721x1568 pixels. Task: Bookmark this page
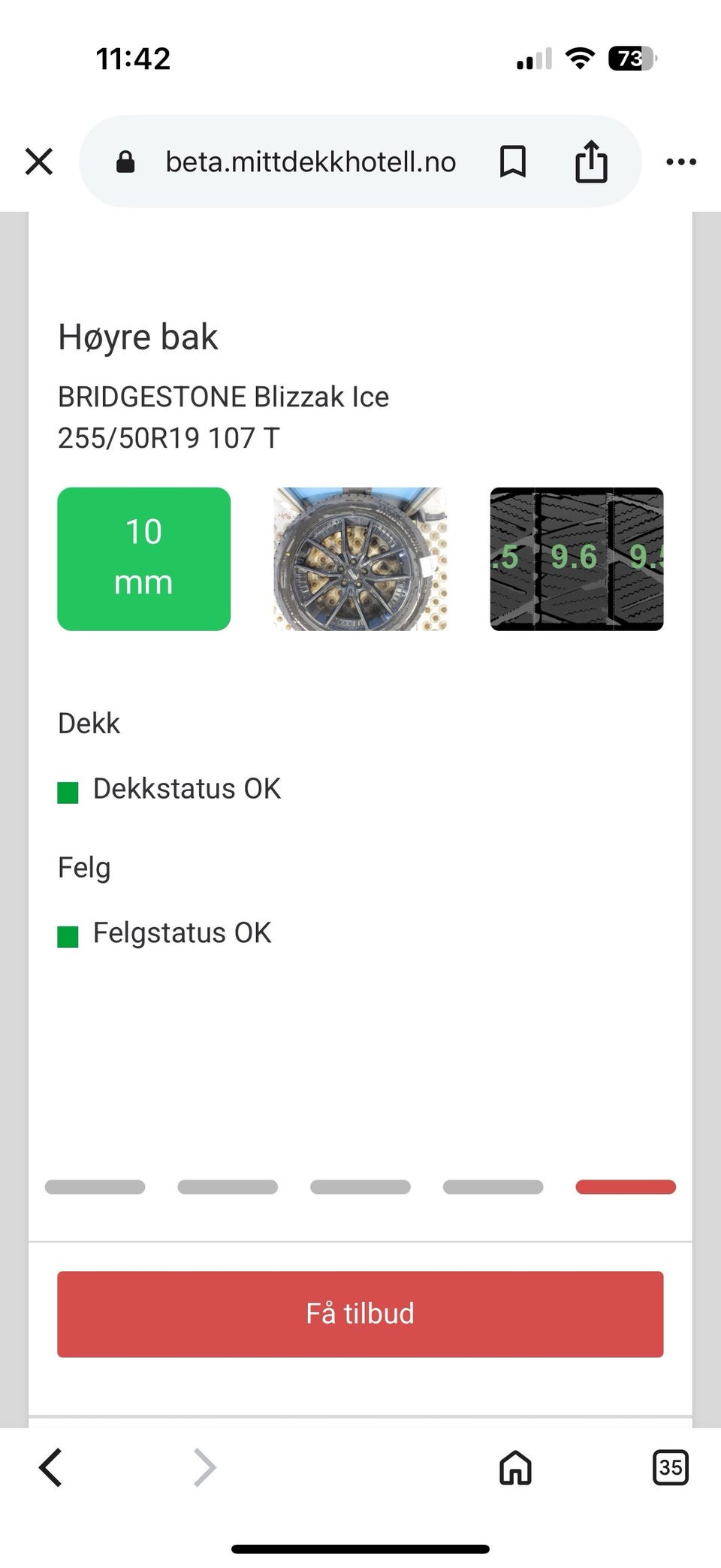click(x=513, y=162)
